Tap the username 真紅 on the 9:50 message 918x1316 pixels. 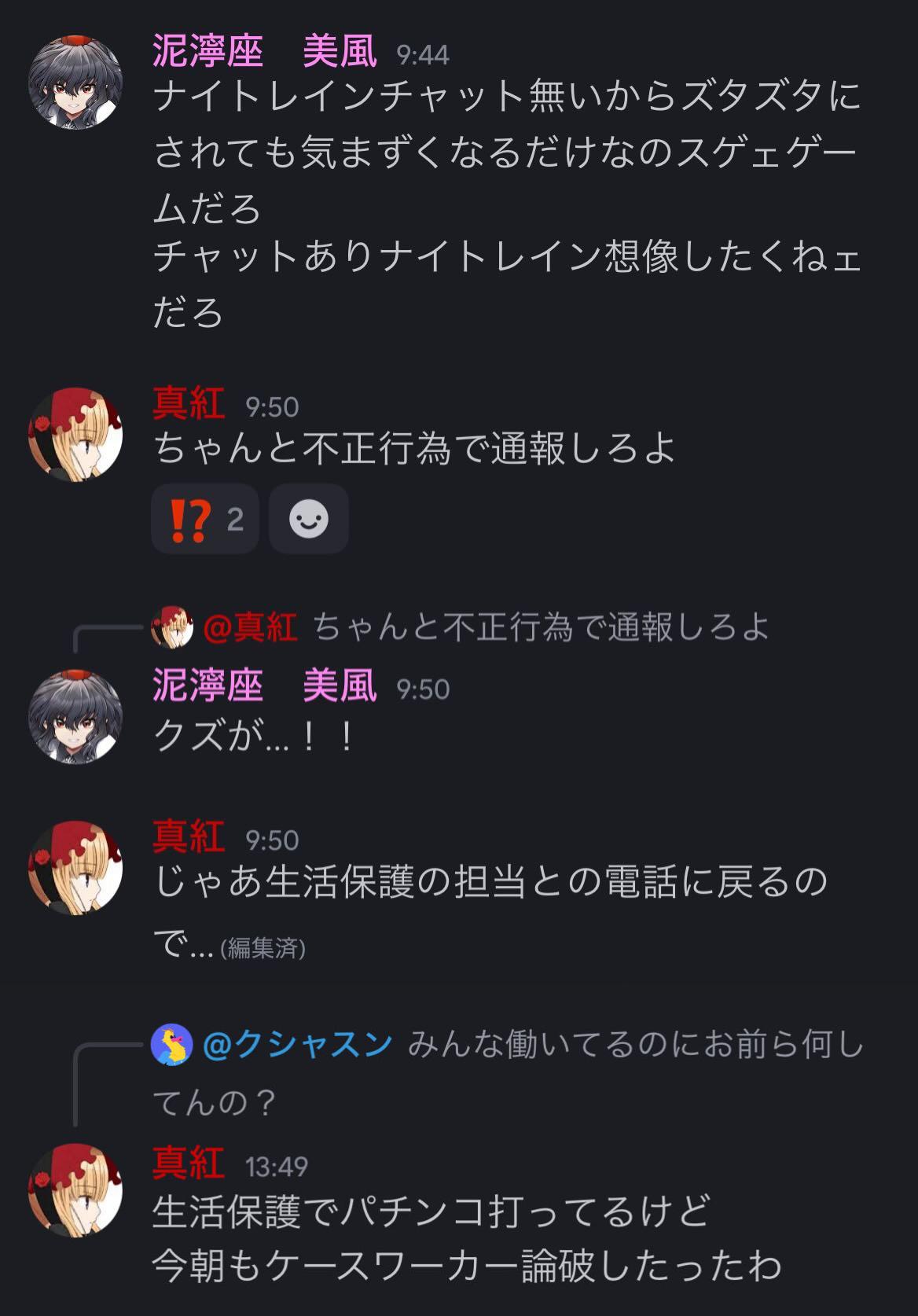[x=189, y=404]
